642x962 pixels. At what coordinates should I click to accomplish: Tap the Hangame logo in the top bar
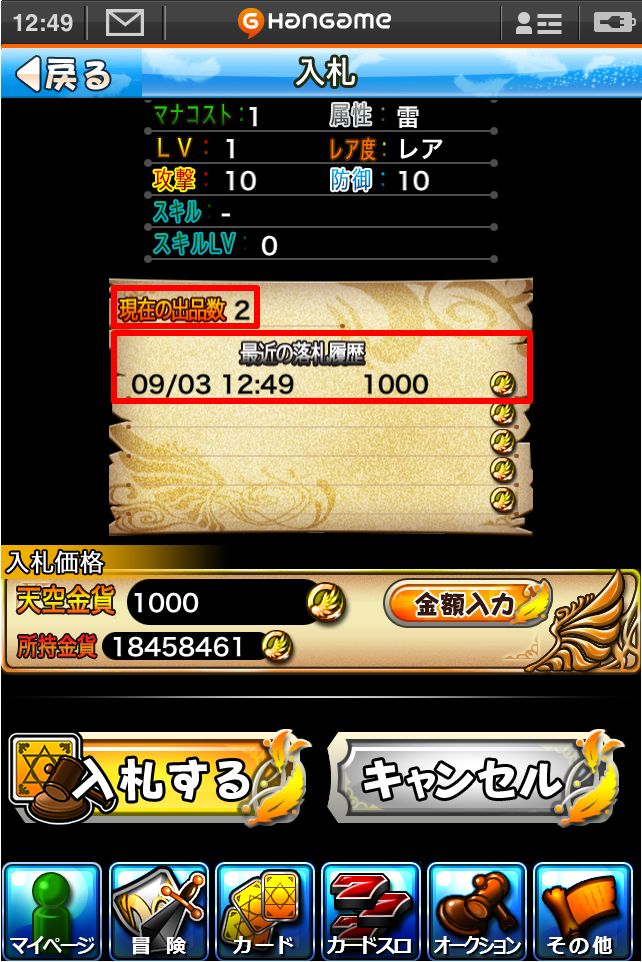point(314,22)
